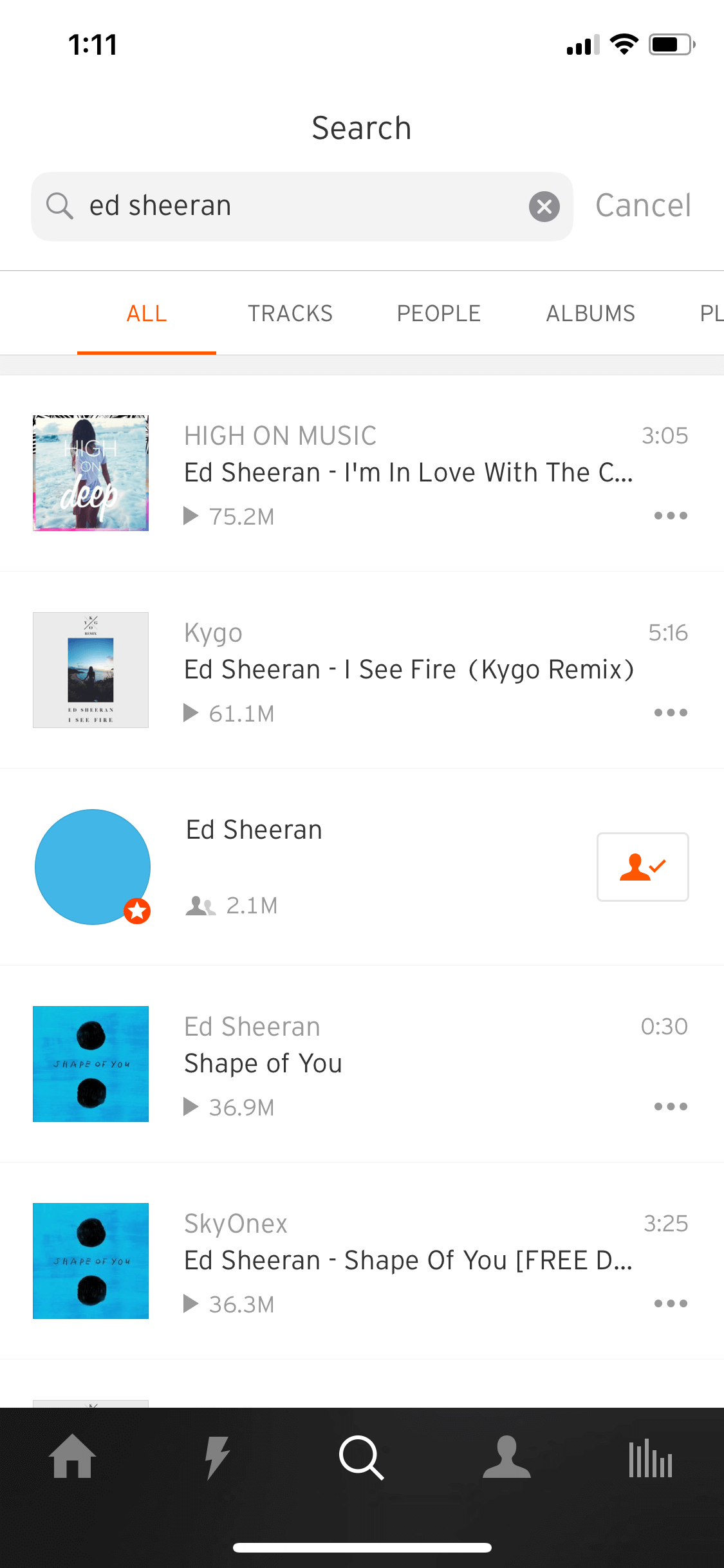This screenshot has height=1568, width=724.
Task: Select the All tab
Action: pos(147,313)
